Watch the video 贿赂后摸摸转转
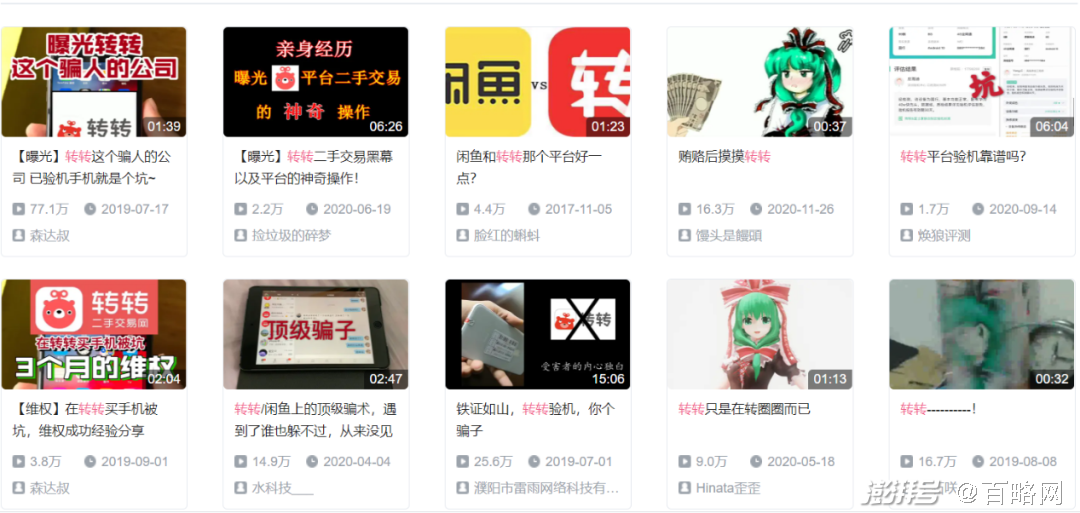This screenshot has height=513, width=1080. (x=759, y=82)
